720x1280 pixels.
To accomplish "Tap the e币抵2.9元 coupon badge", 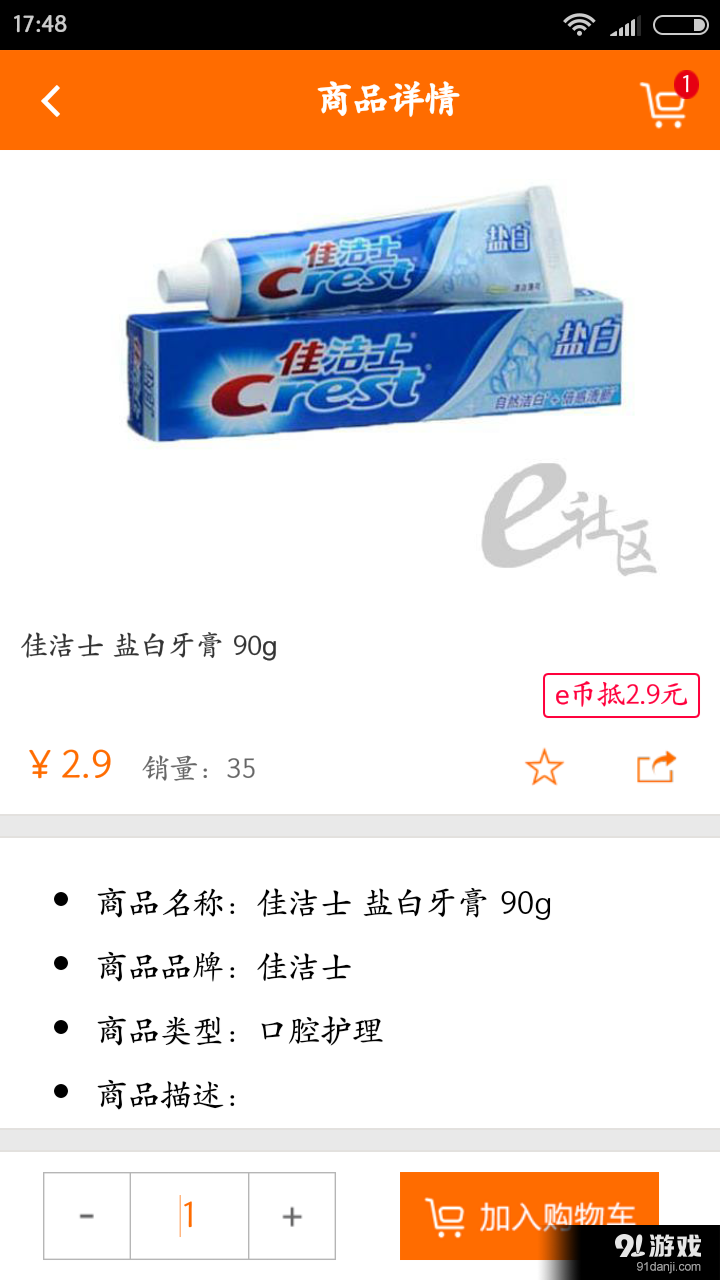I will tap(620, 694).
